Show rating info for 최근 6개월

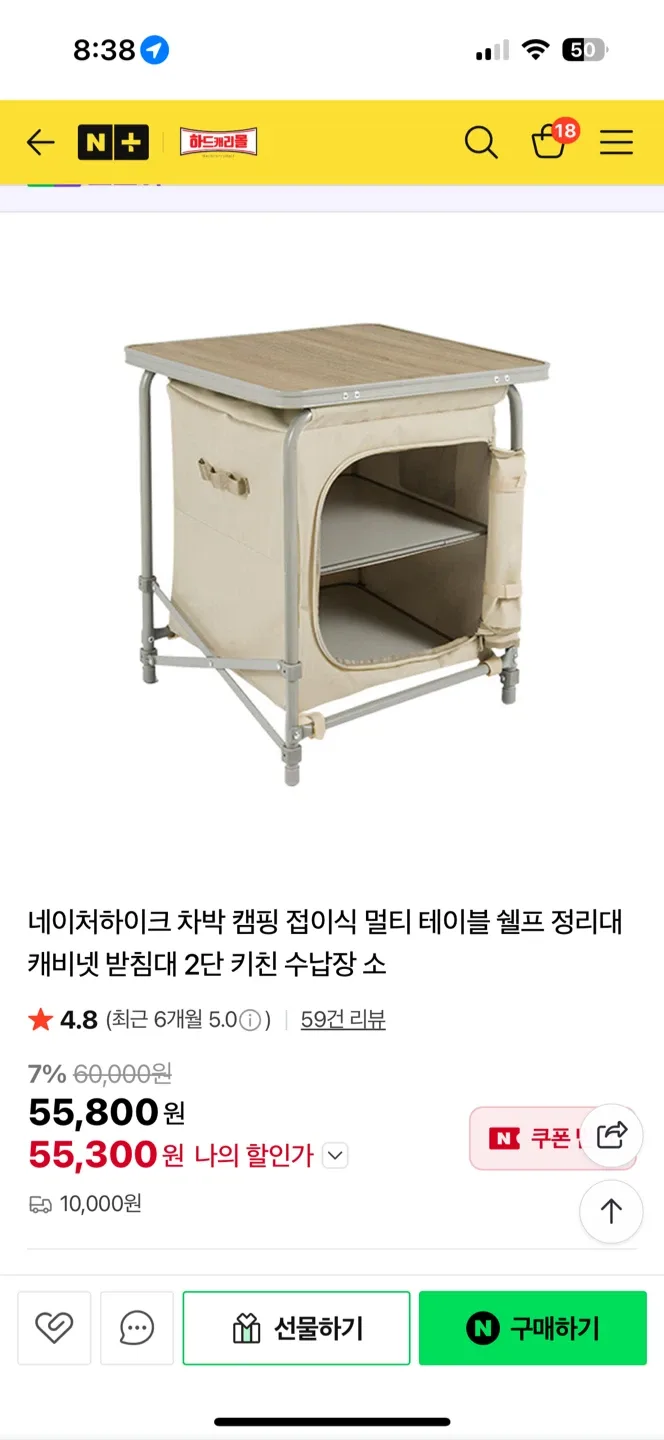251,1020
